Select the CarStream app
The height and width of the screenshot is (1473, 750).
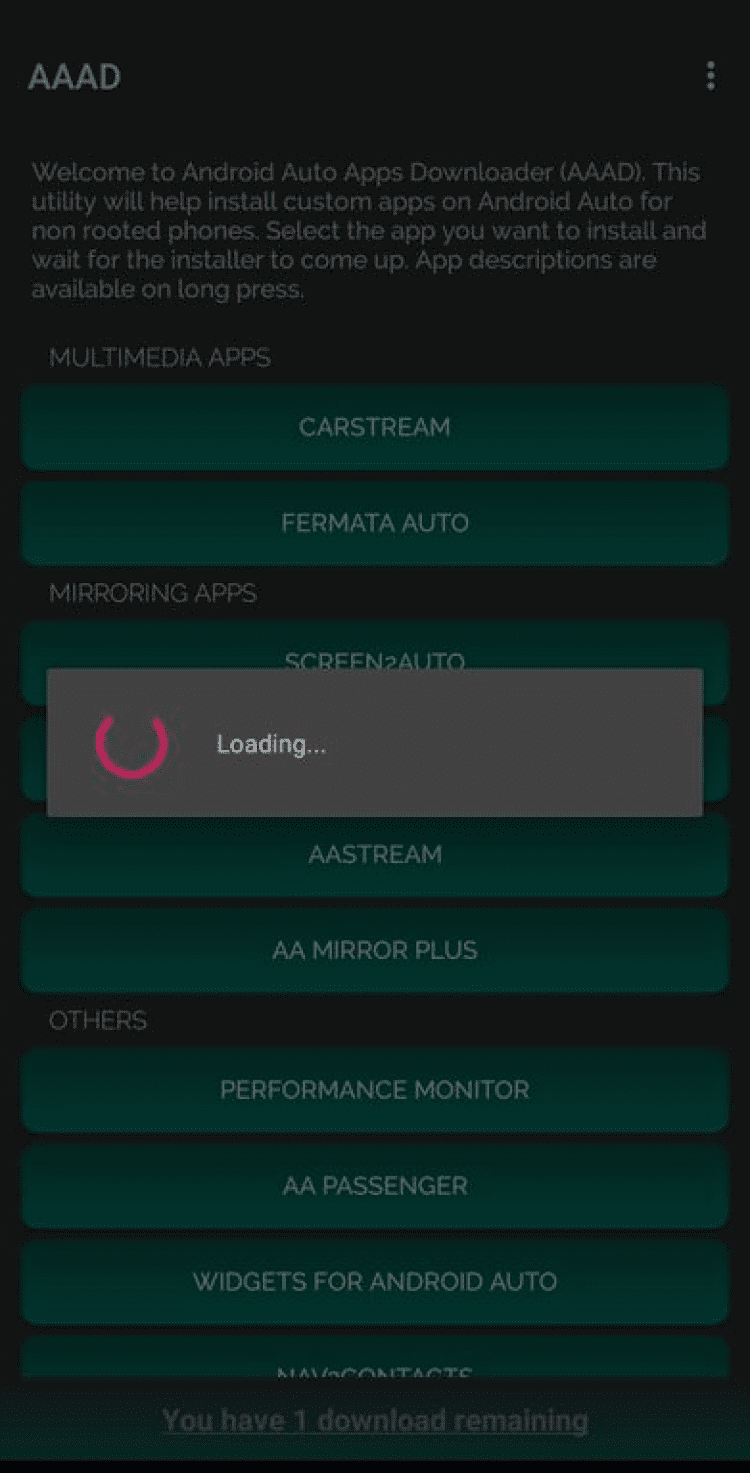(374, 427)
